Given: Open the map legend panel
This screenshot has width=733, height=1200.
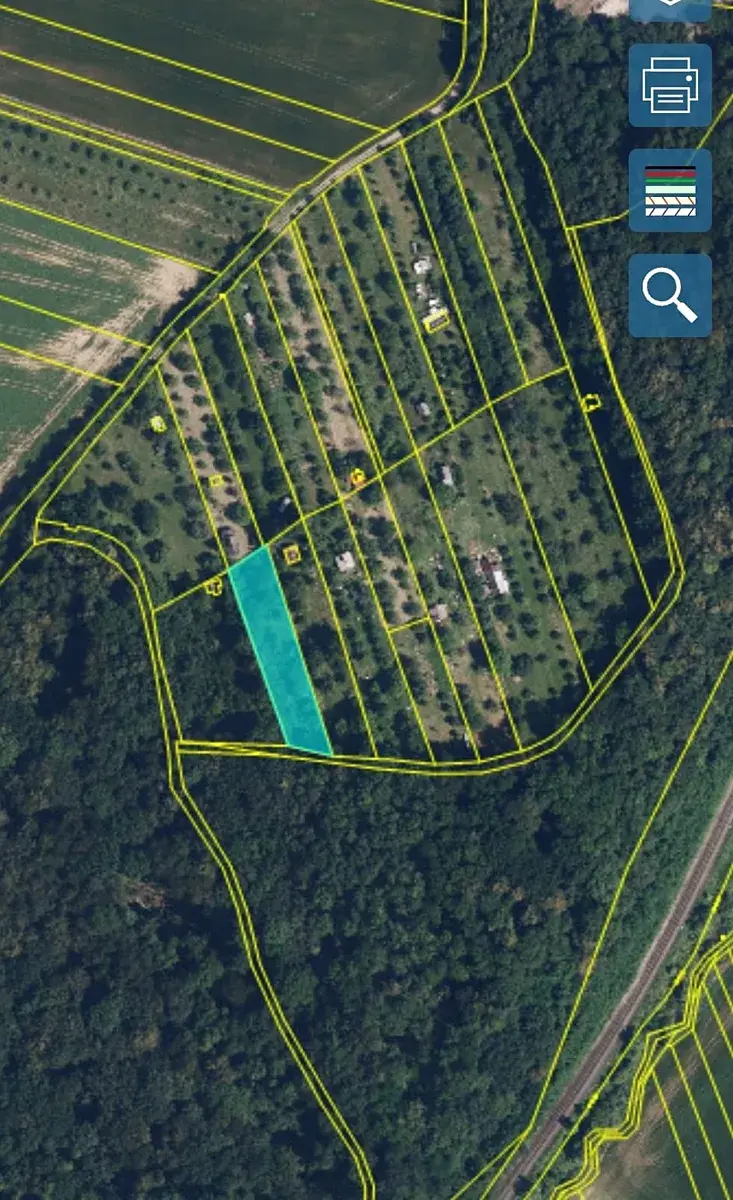Looking at the screenshot, I should (670, 190).
